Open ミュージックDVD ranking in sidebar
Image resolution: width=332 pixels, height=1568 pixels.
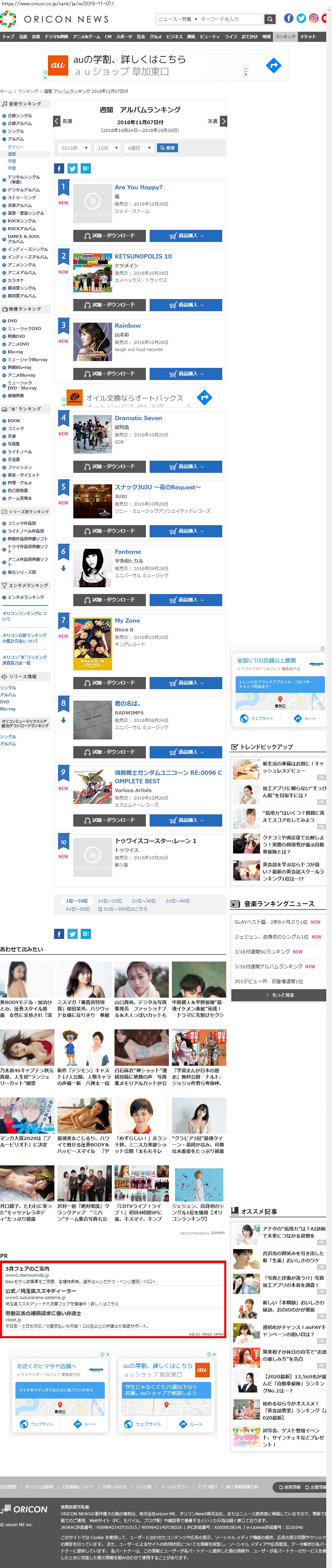tap(24, 329)
